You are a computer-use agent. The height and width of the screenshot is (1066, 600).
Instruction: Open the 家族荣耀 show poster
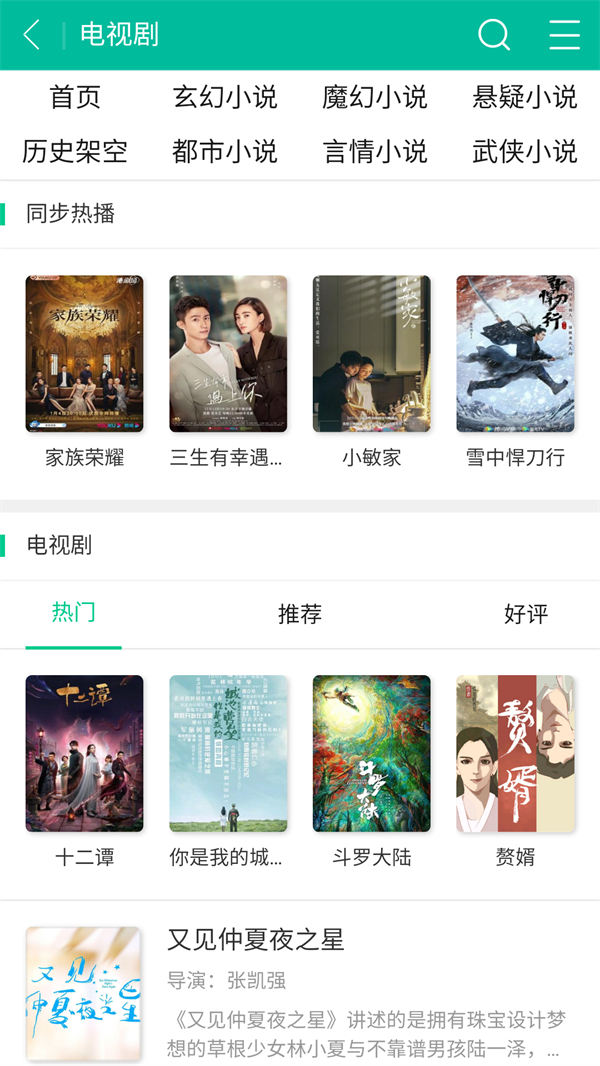[x=84, y=354]
